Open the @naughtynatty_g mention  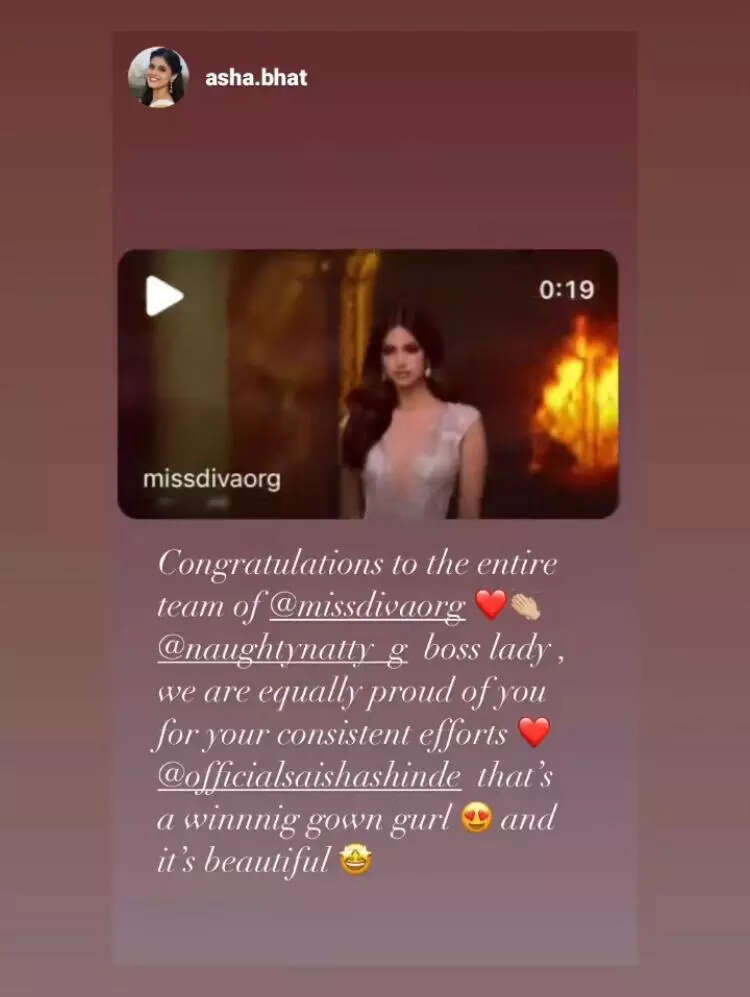tap(283, 650)
